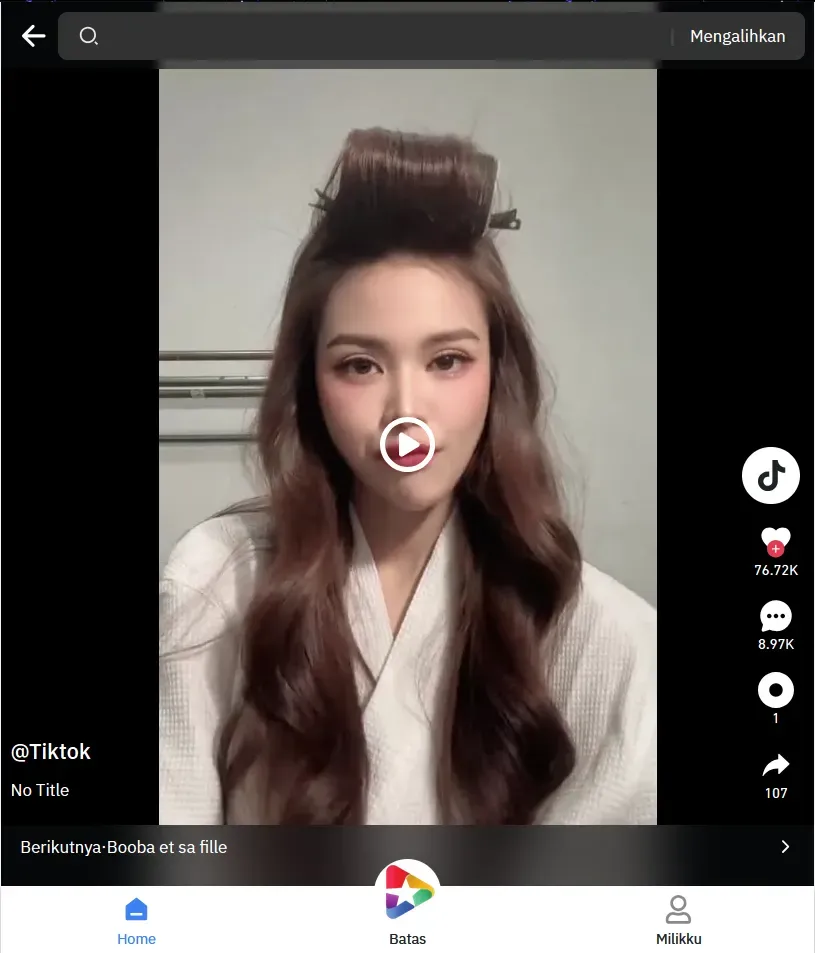Switch to the Milikku tab

coord(678,920)
